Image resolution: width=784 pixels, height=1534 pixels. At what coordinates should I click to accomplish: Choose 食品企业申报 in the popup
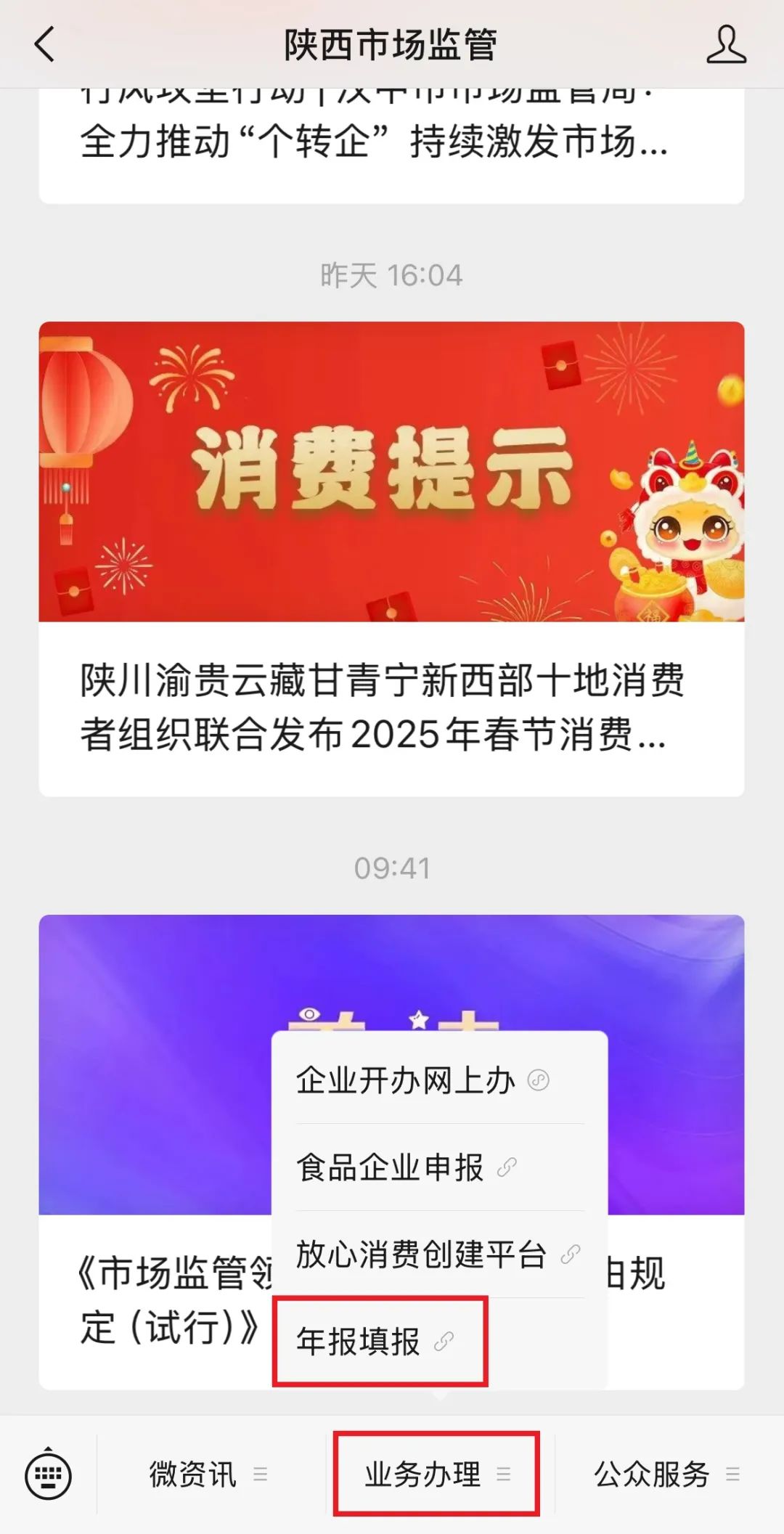pos(405,1167)
